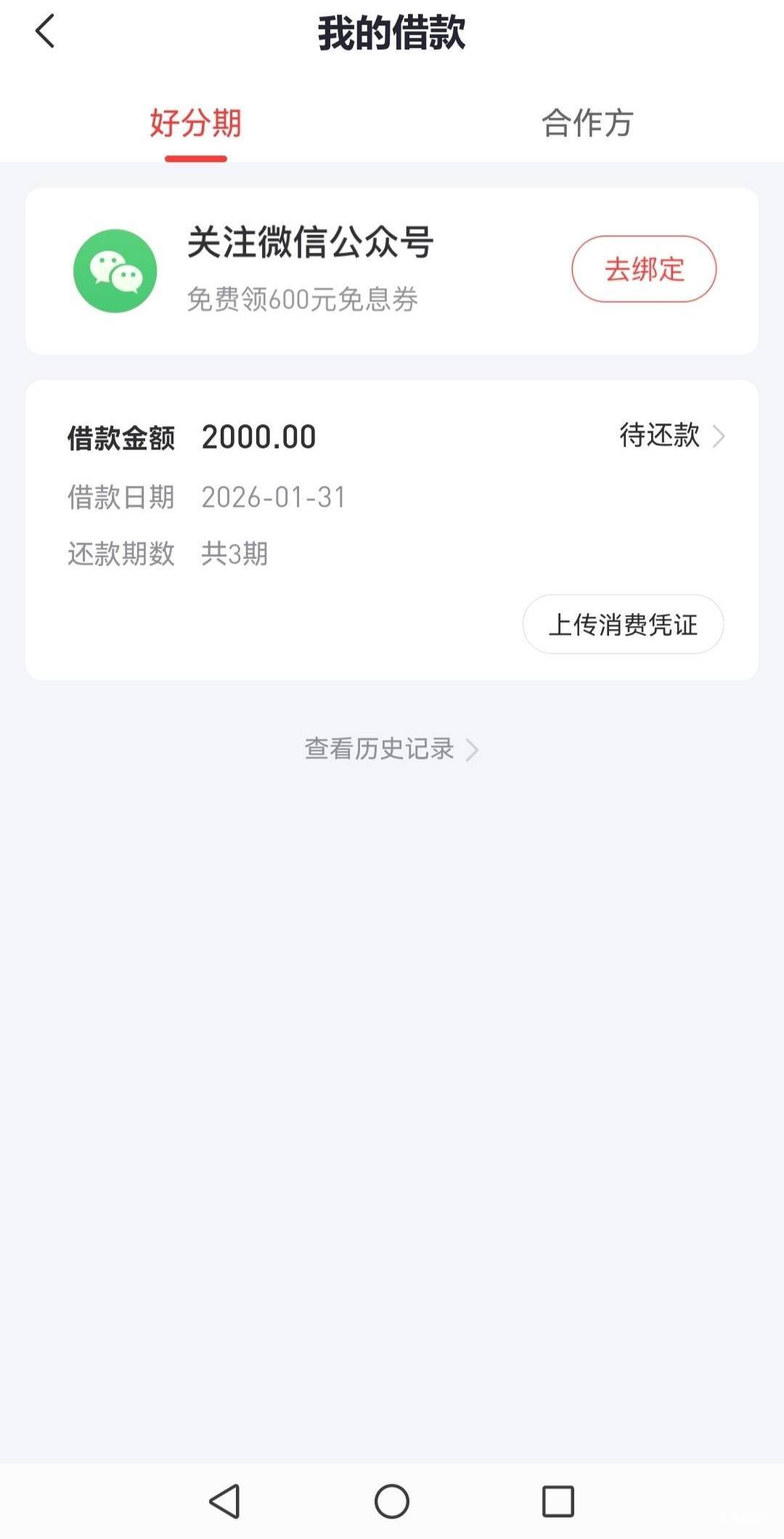Tap the 去绑定 button

tap(644, 269)
